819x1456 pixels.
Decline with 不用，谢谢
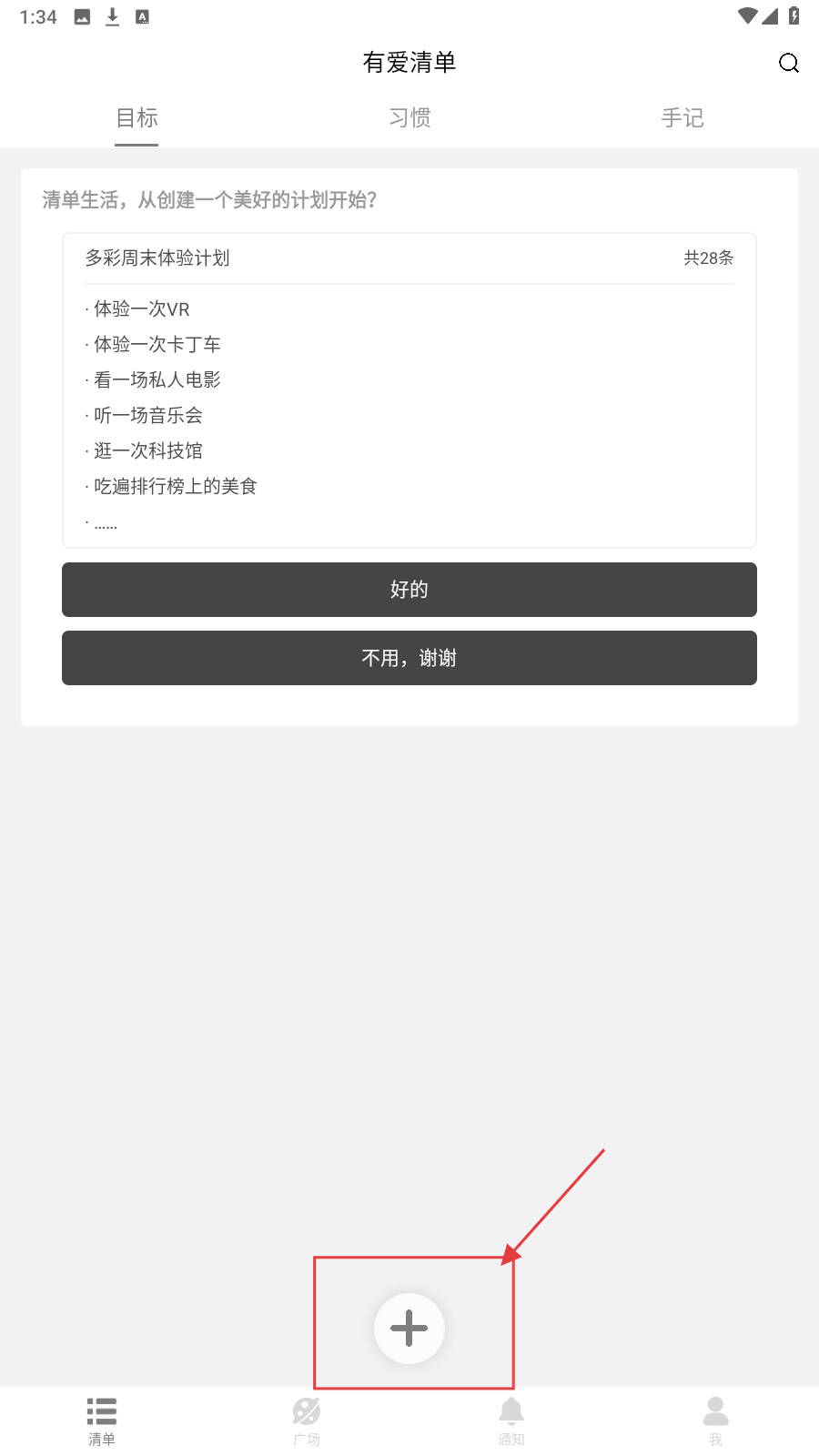click(409, 658)
